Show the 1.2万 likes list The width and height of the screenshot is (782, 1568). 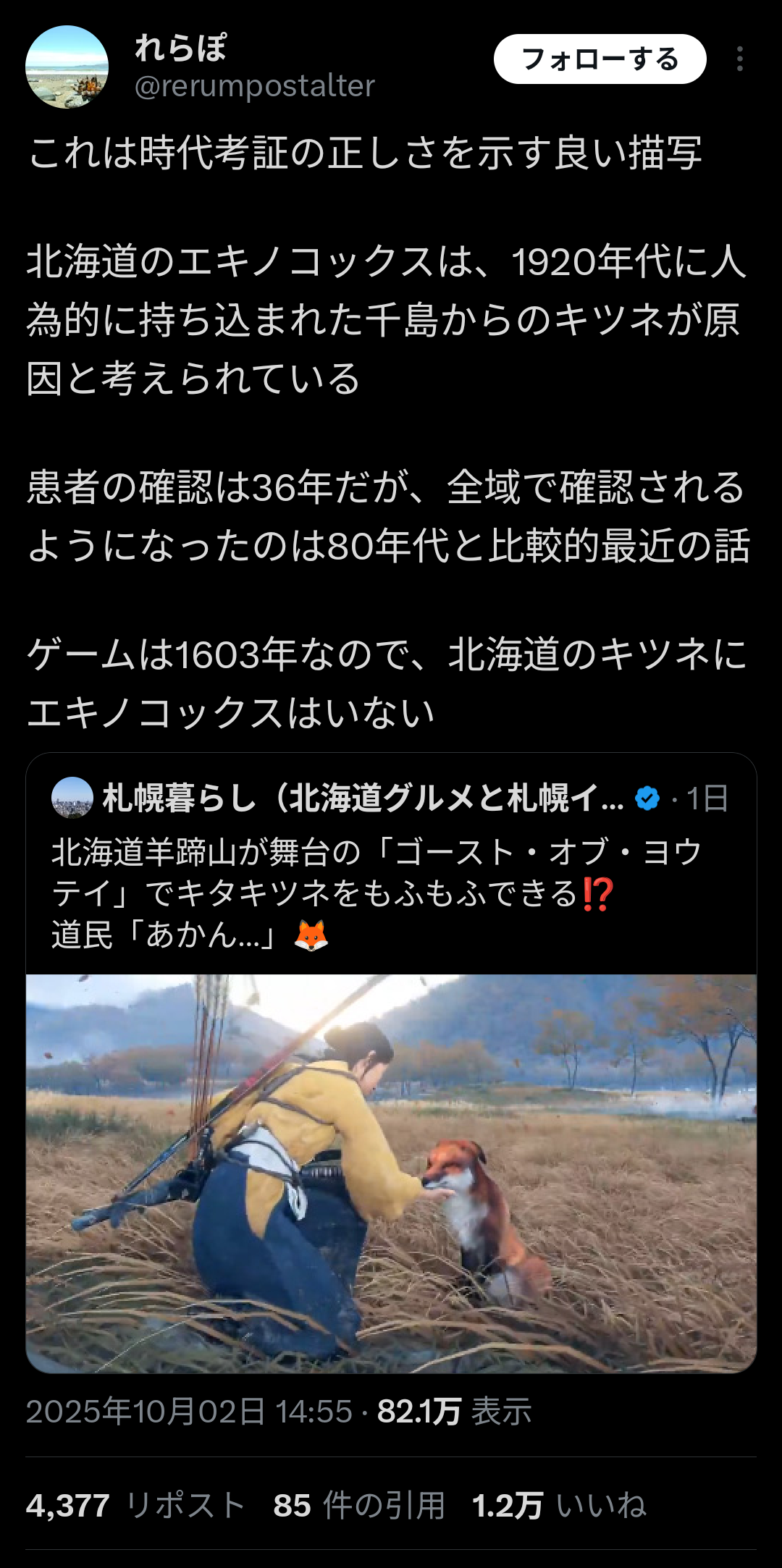[x=558, y=1506]
